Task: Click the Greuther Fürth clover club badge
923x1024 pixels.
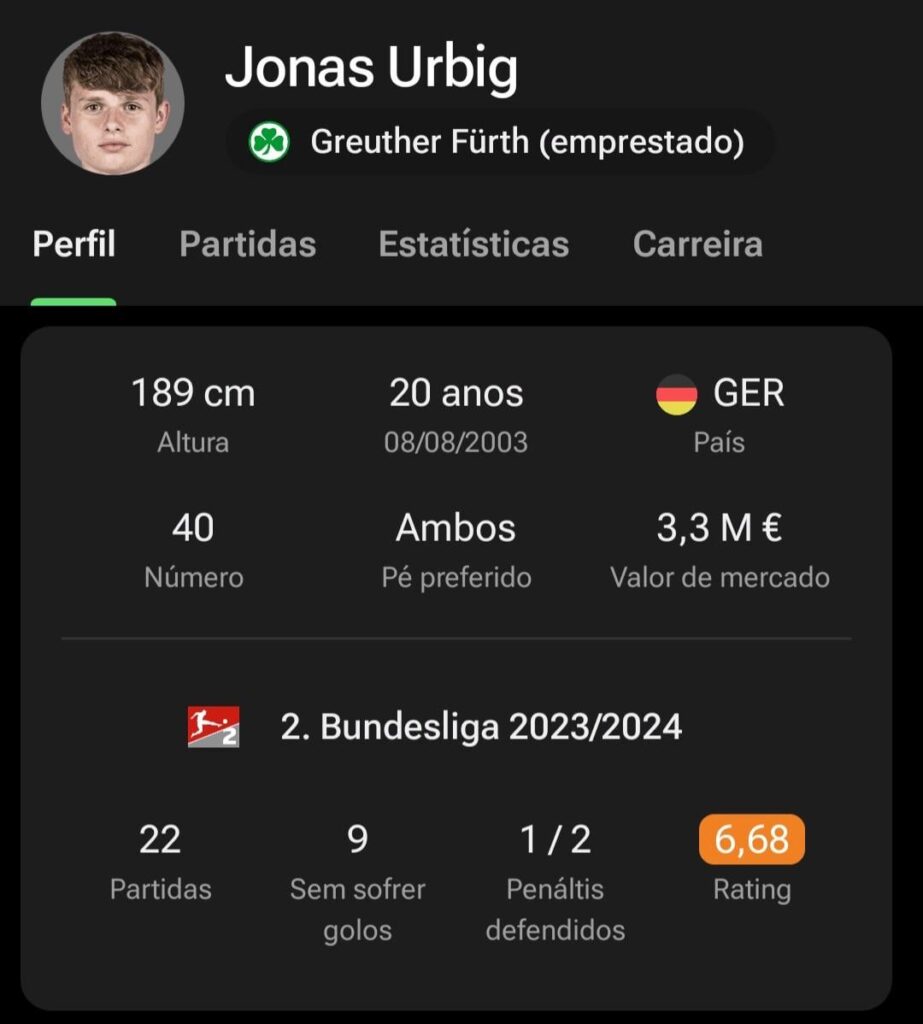Action: pos(267,141)
